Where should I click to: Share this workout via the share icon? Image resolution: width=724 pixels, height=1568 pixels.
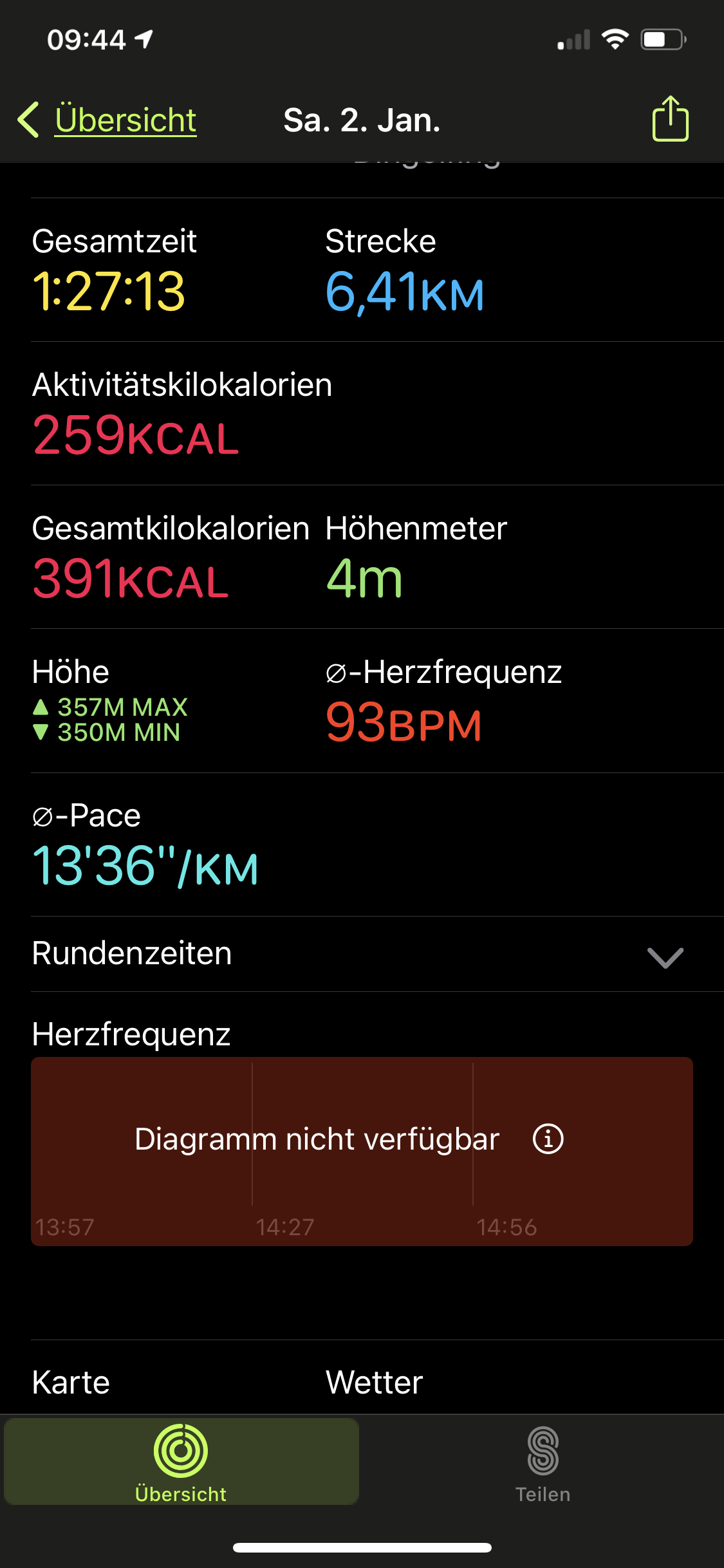pyautogui.click(x=670, y=119)
